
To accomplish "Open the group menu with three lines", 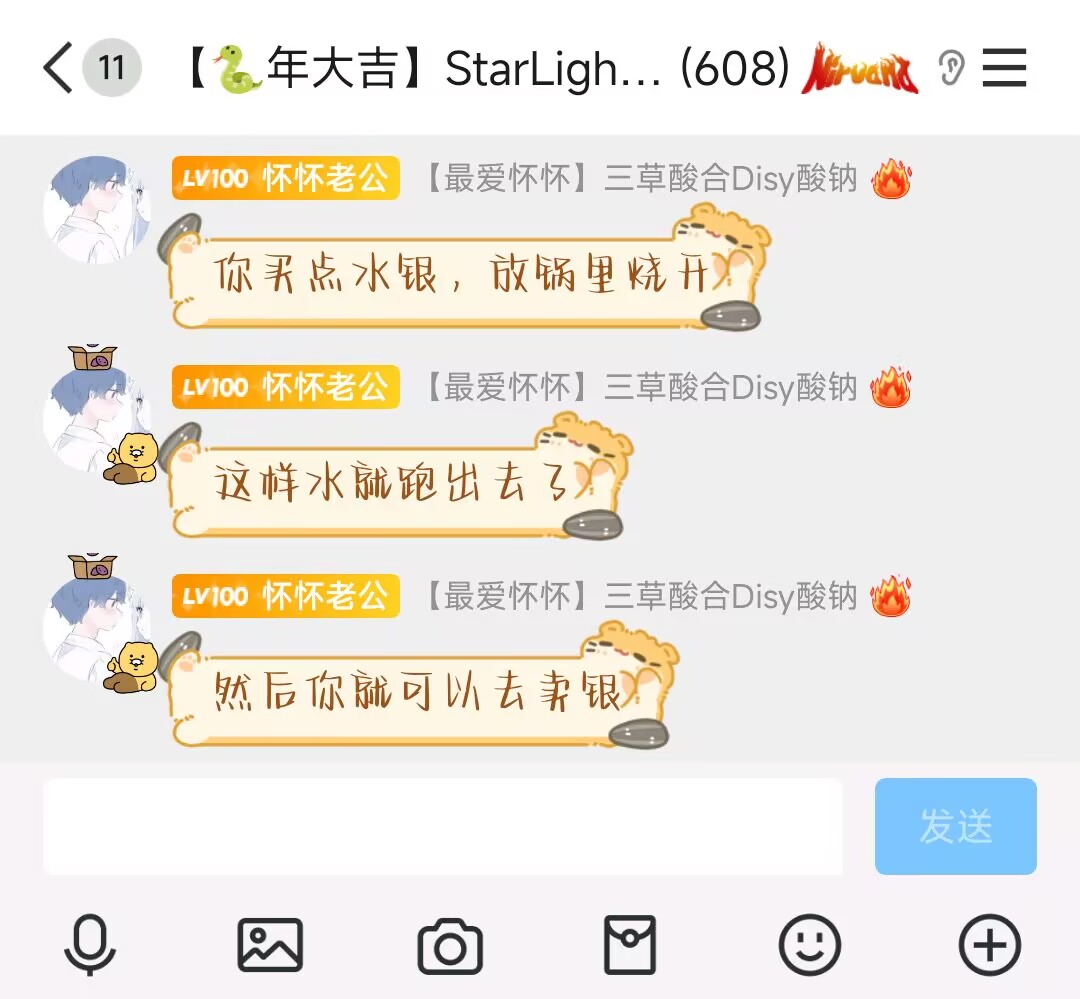I will [1004, 68].
